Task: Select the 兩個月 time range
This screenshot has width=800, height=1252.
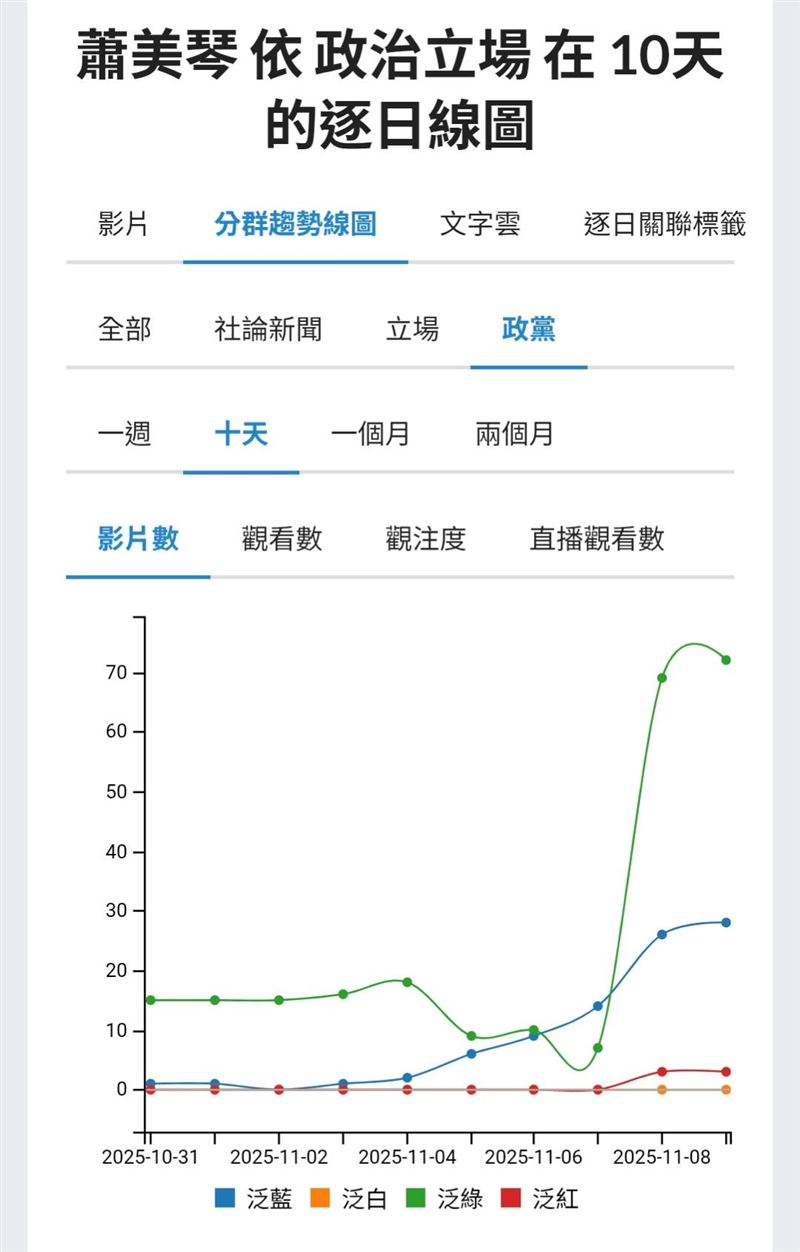Action: tap(516, 434)
